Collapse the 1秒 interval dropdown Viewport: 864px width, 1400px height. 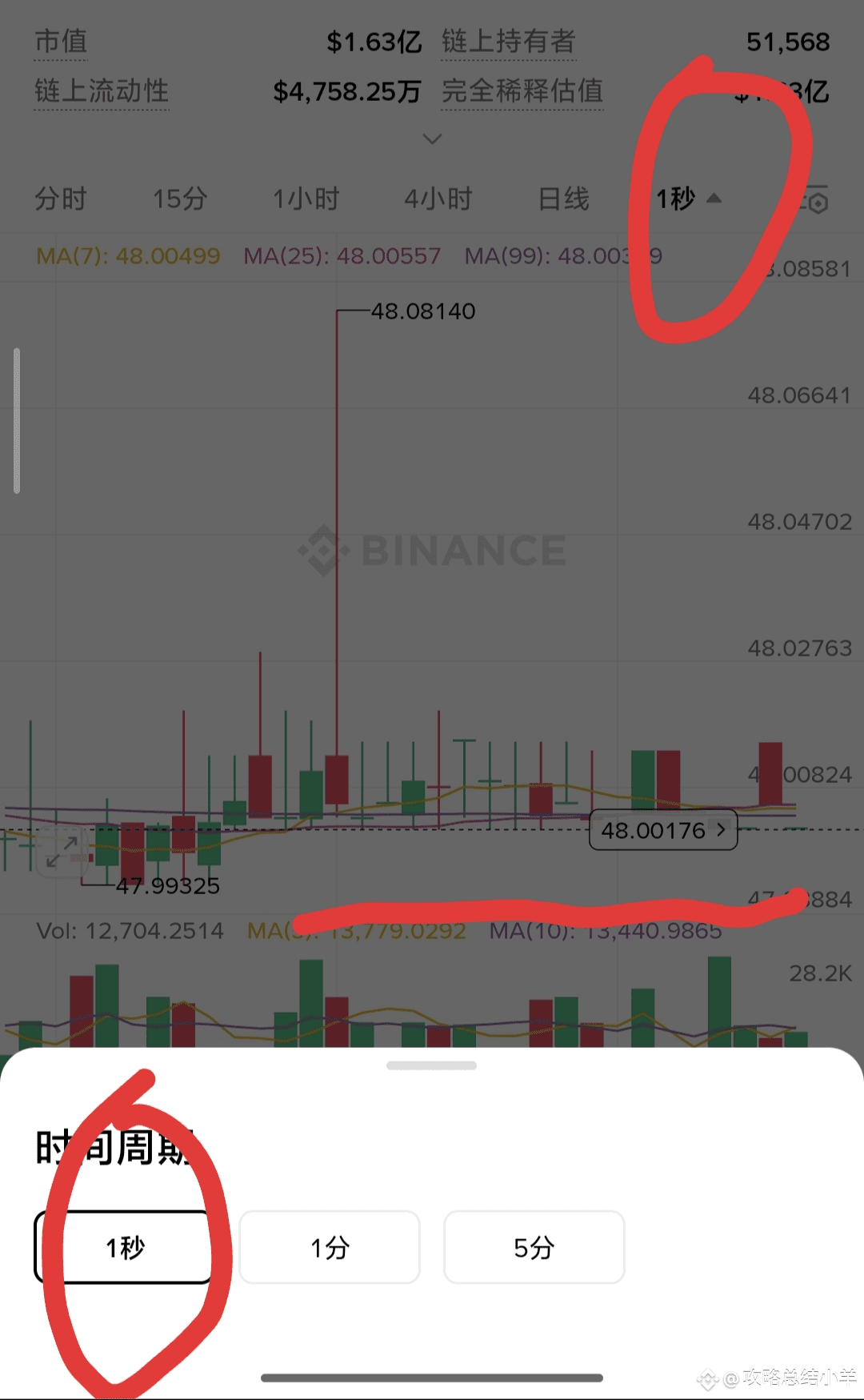689,199
